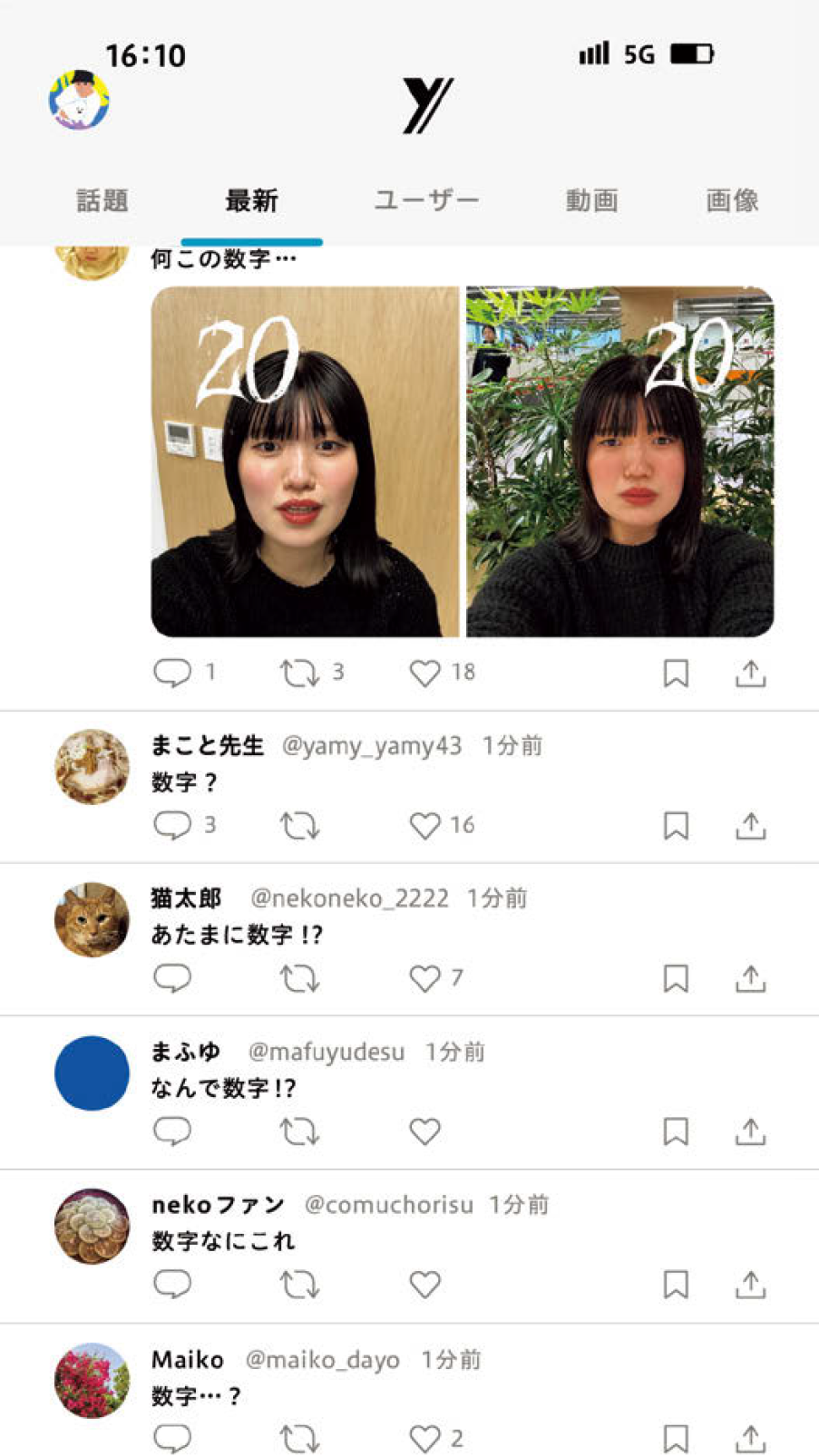Repost 猫太郎's post

pos(298,978)
